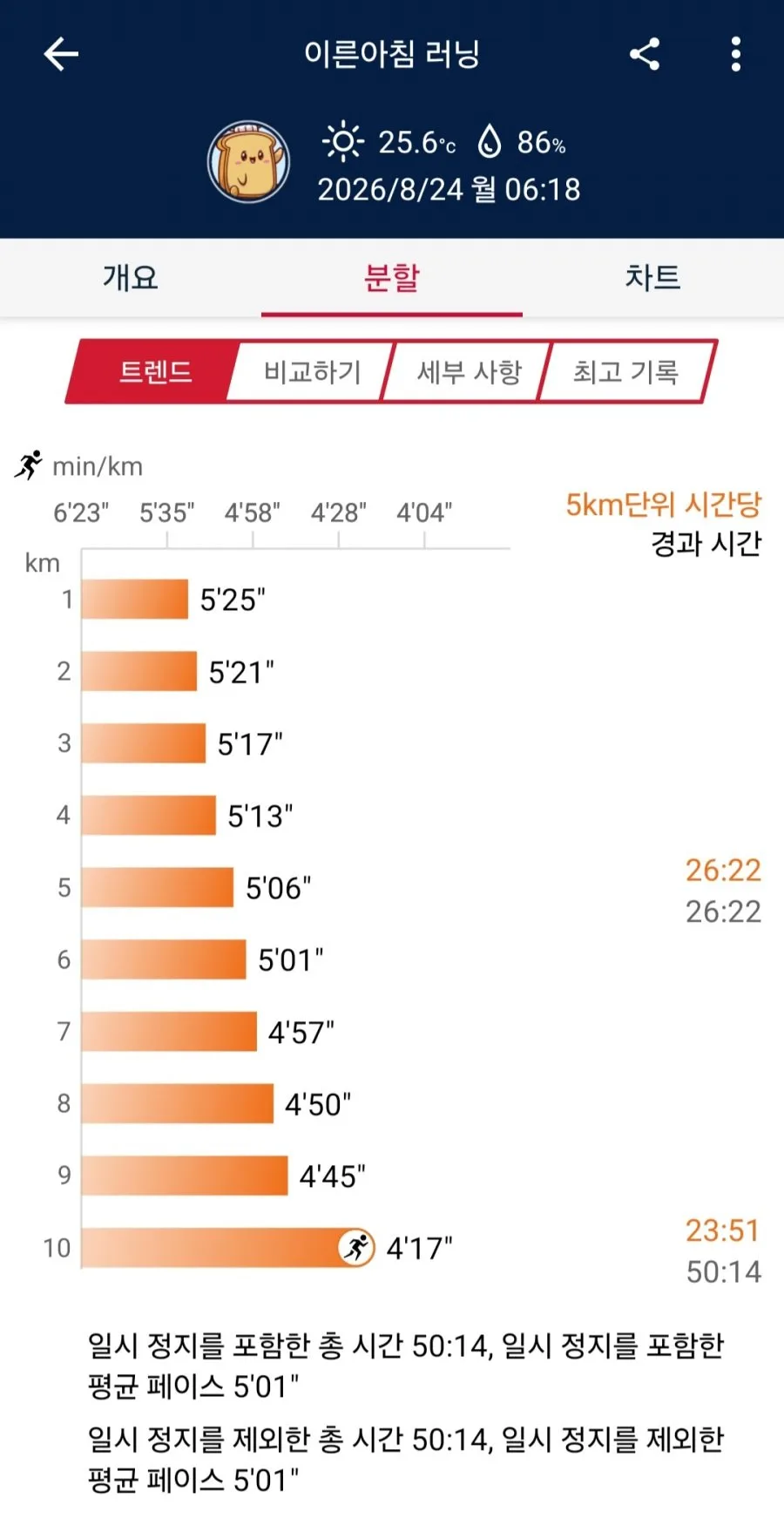The image size is (784, 1532).
Task: Open the 세부 사항 segment
Action: coord(469,372)
